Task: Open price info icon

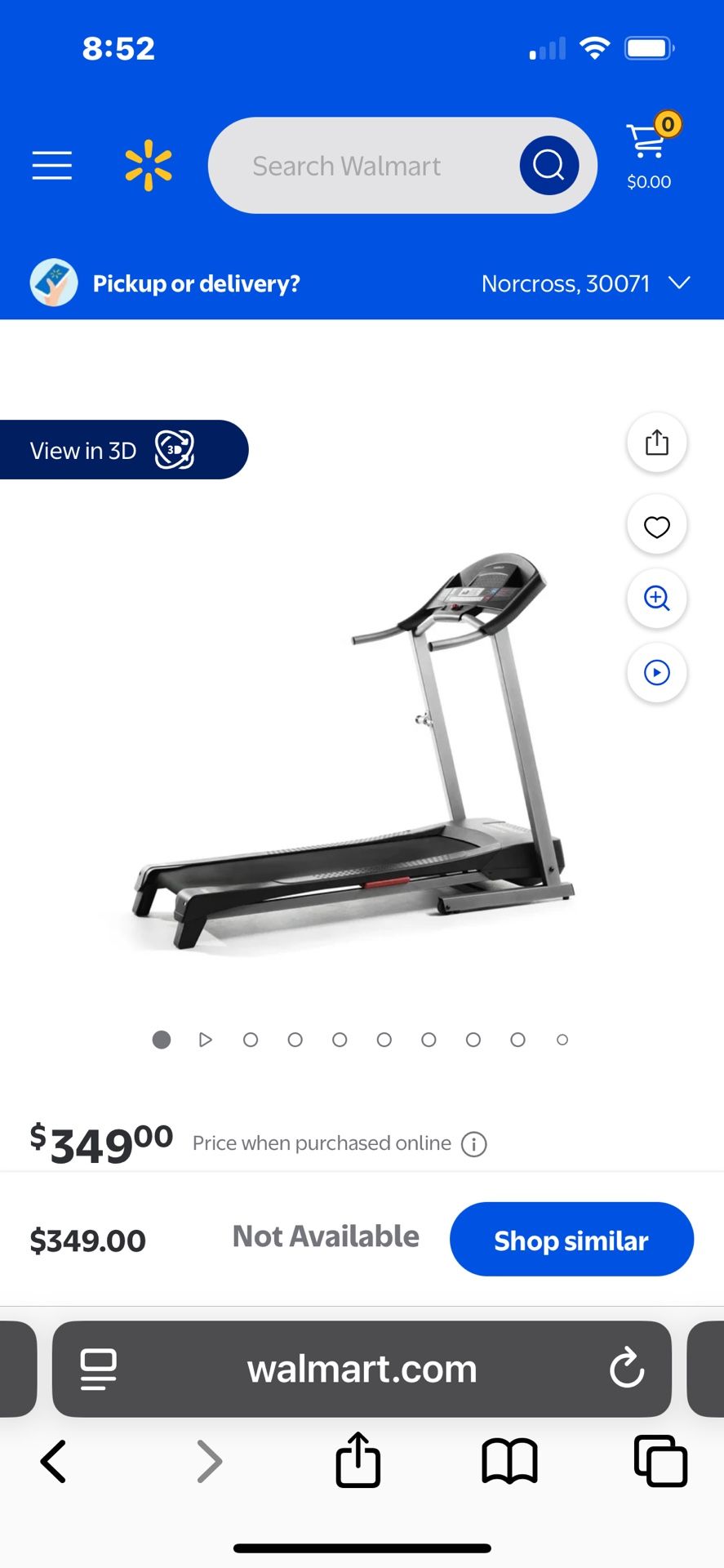Action: coord(474,1144)
